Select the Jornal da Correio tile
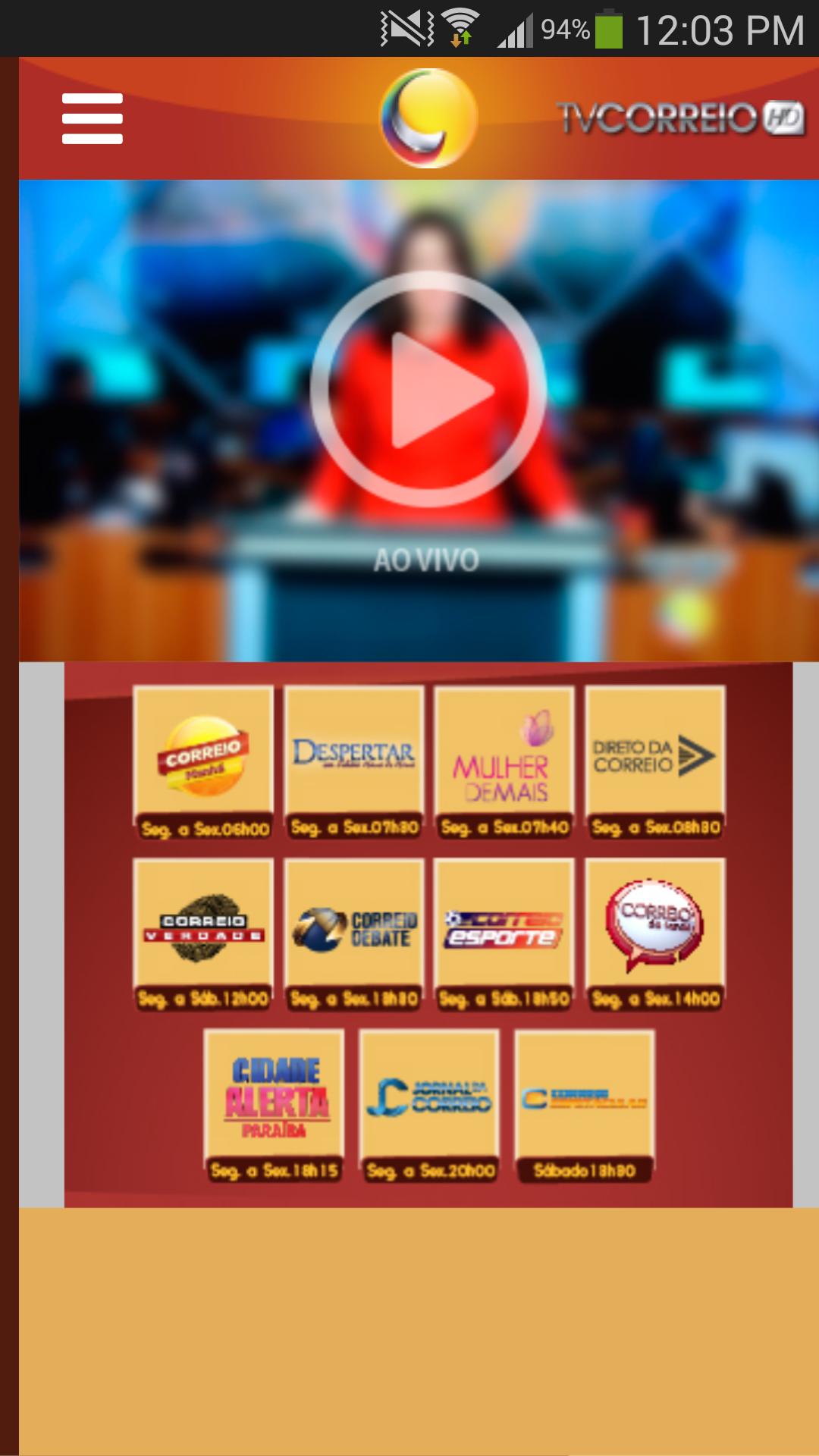This screenshot has height=1456, width=819. point(429,1105)
